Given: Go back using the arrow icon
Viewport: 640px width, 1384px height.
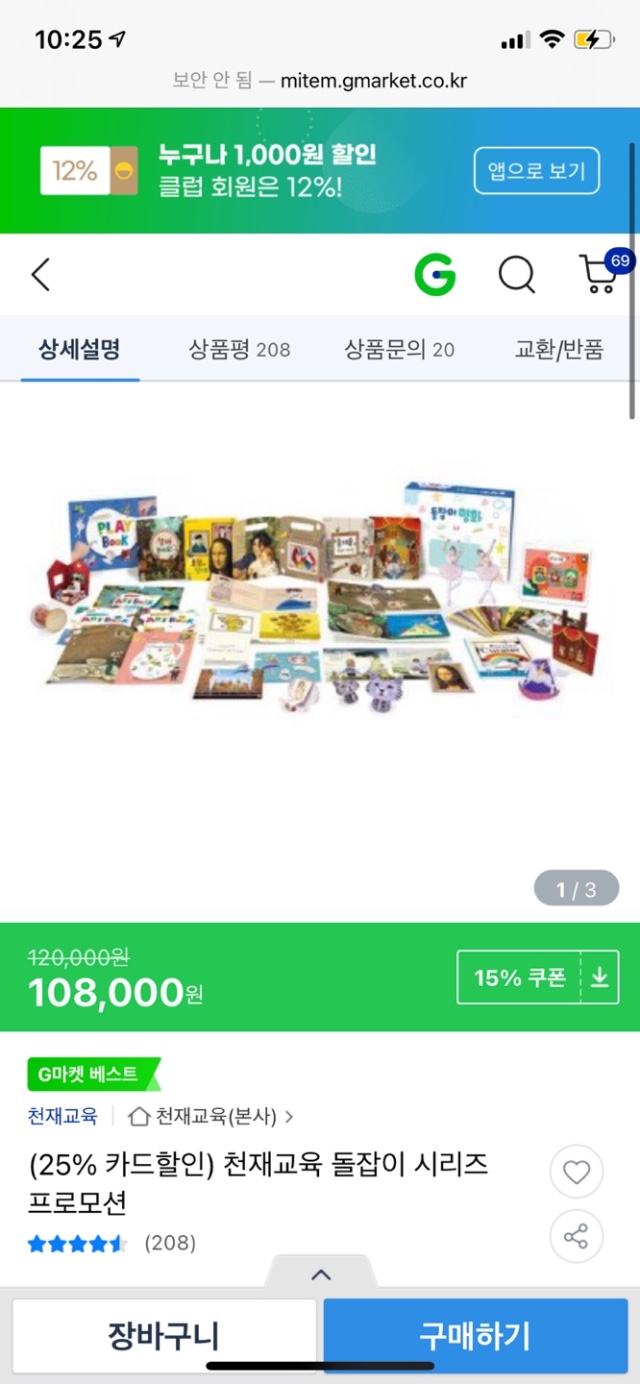Looking at the screenshot, I should [x=41, y=274].
